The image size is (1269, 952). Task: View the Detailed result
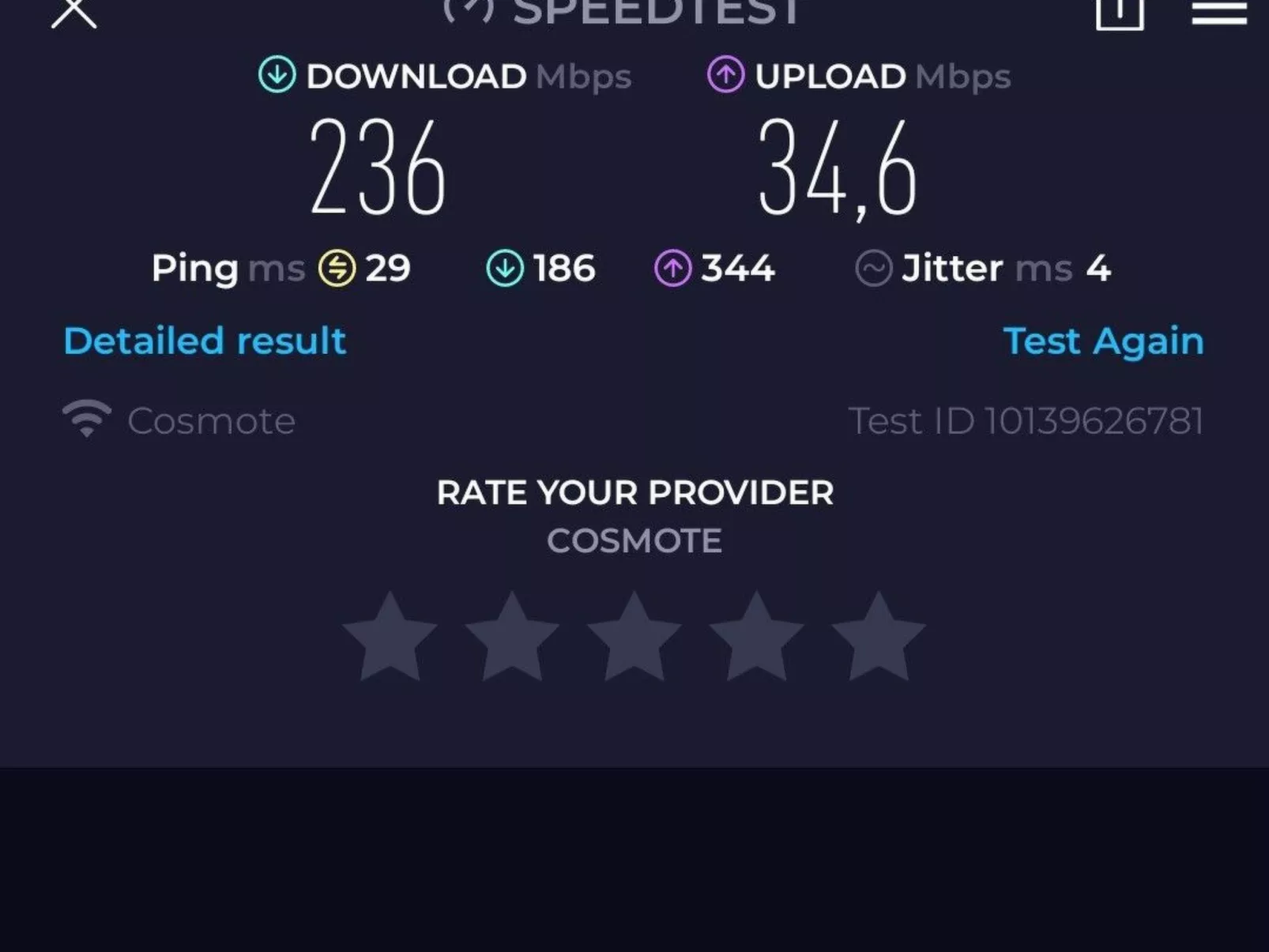205,341
